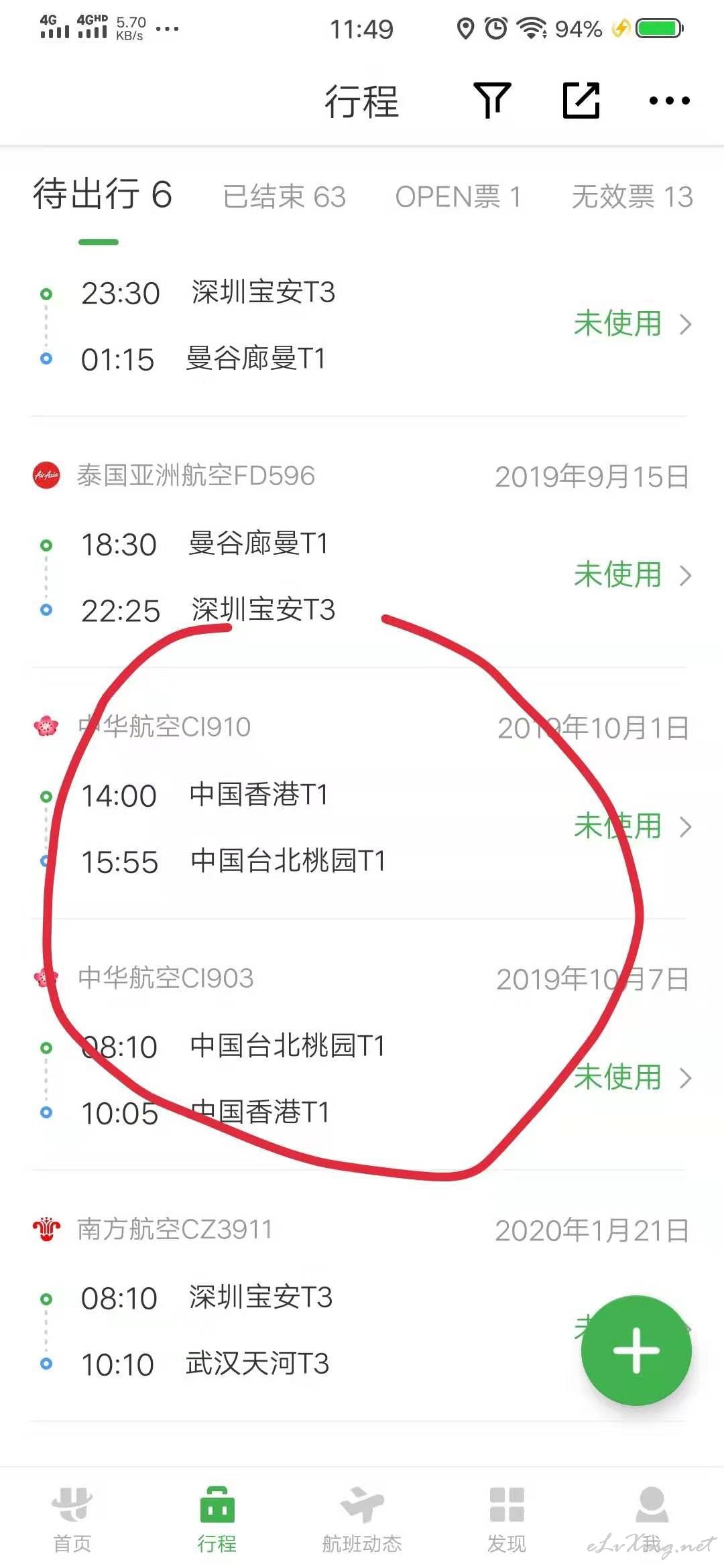Switch to 无效票 13 tab
724x1568 pixels.
tap(632, 196)
